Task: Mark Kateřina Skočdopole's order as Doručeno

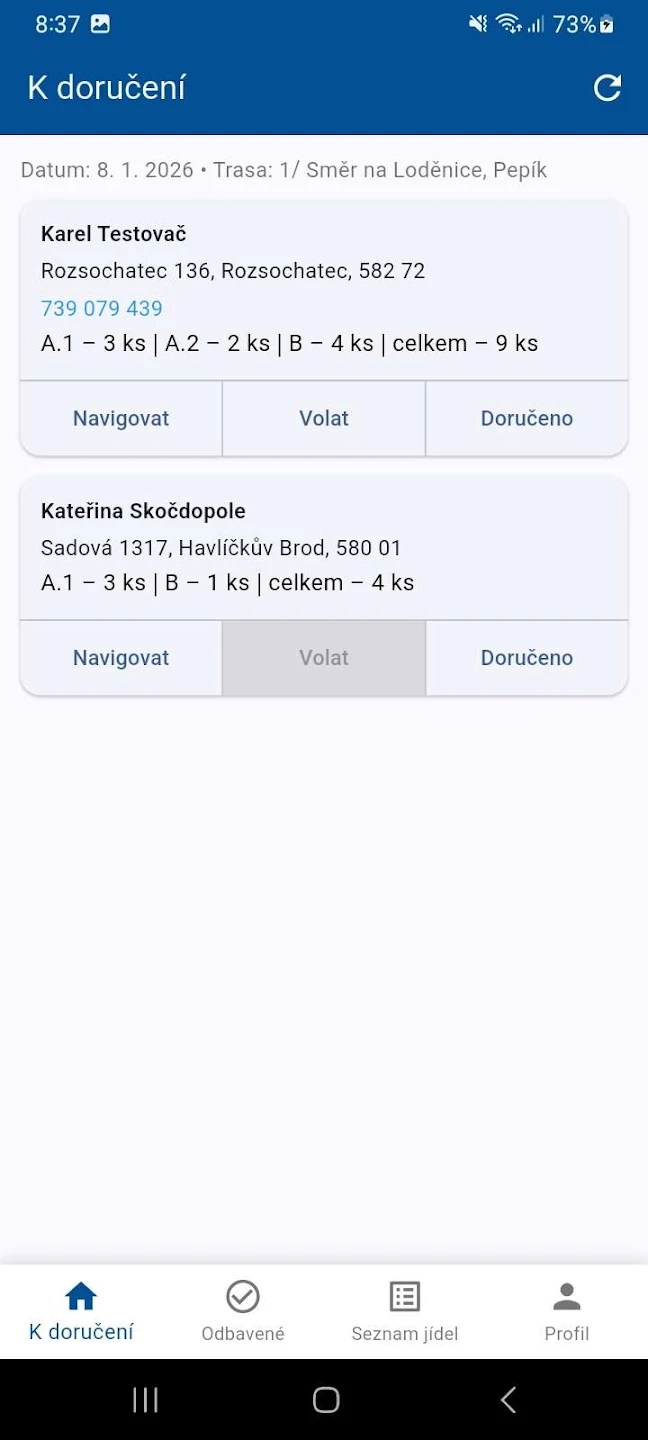Action: (527, 657)
